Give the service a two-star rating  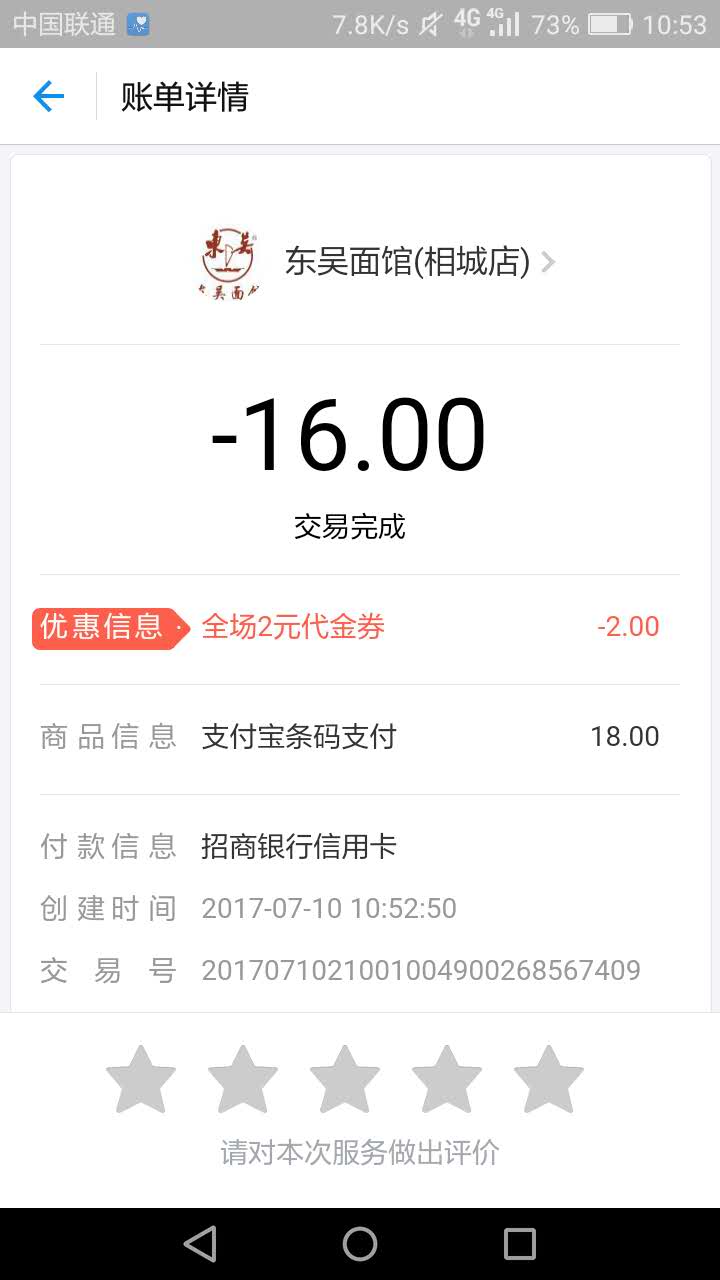243,1080
